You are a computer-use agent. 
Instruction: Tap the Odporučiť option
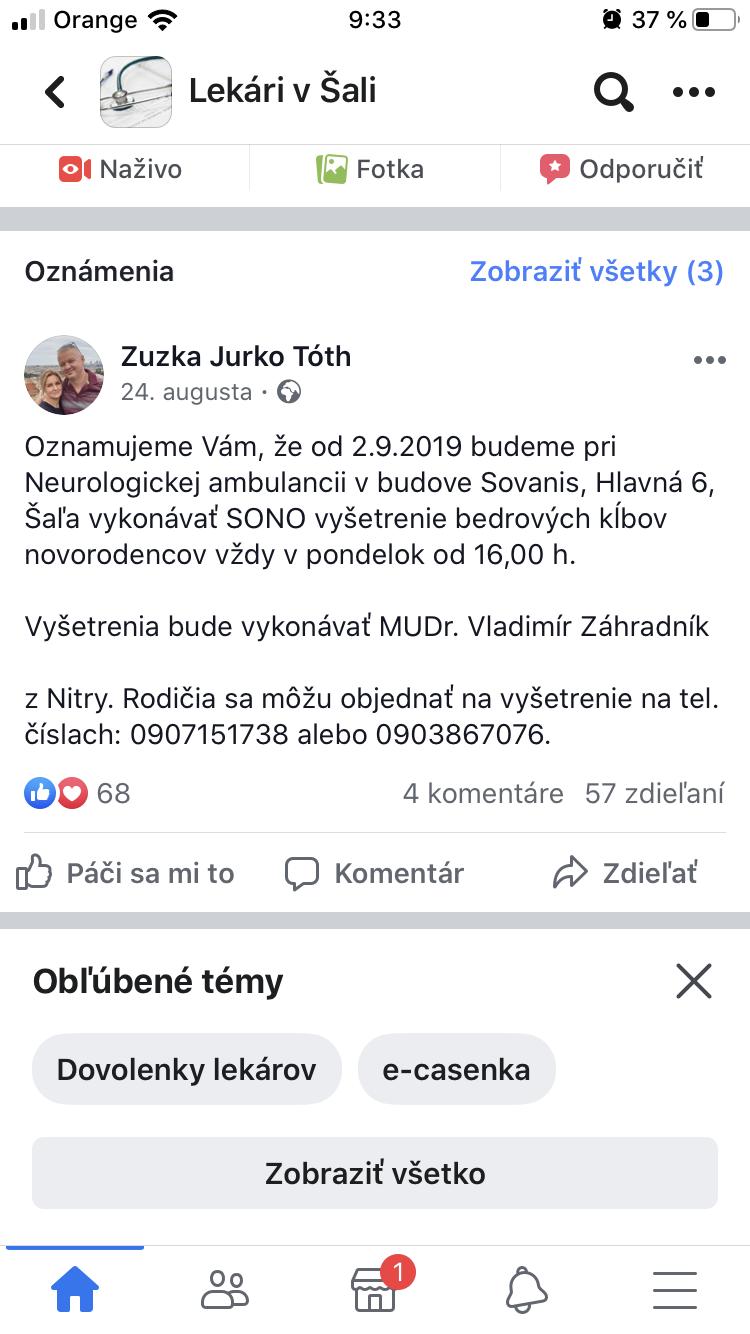[x=621, y=169]
